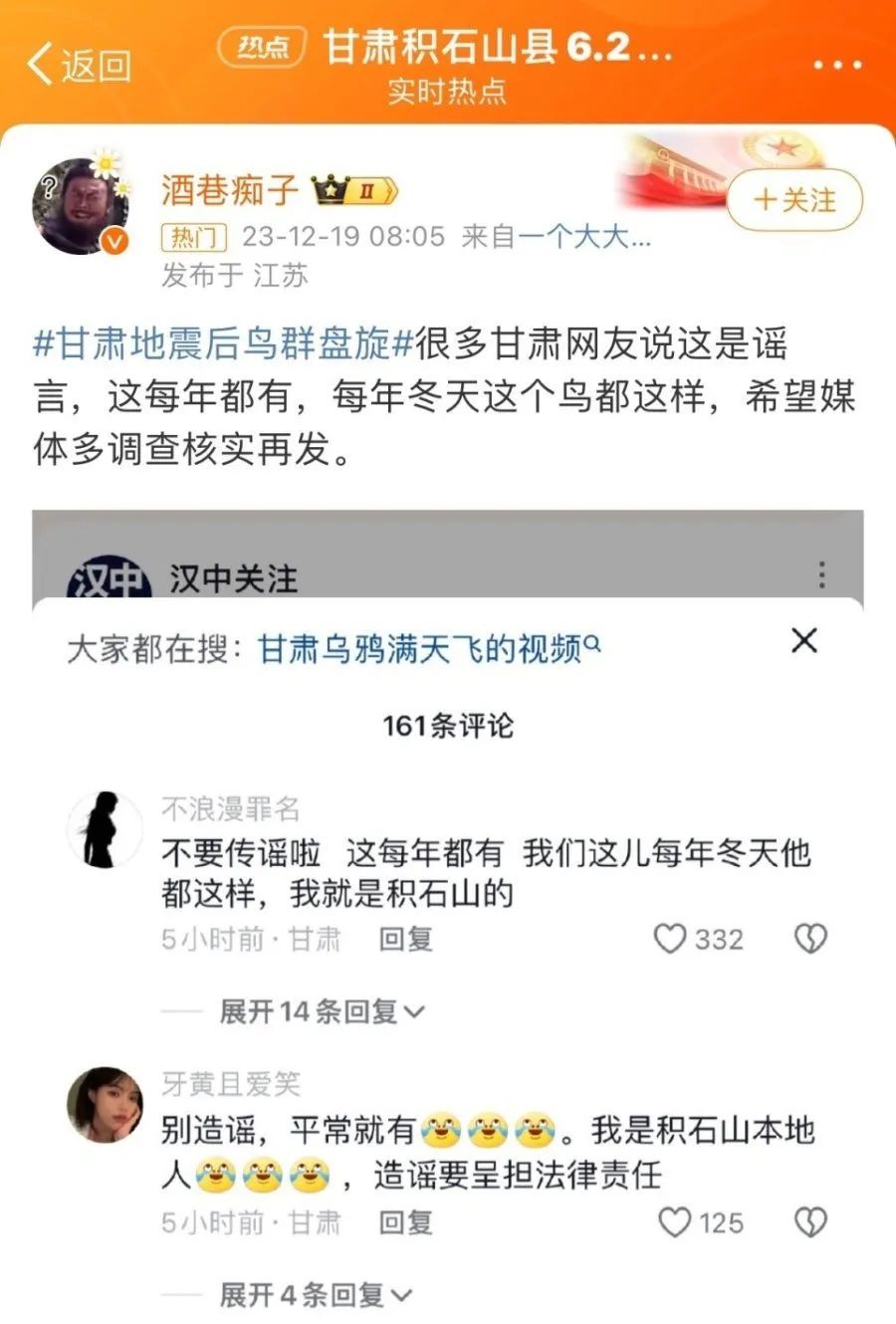Image resolution: width=896 pixels, height=1324 pixels.
Task: View 牙黄且爱笑's profile picture
Action: coord(105,1105)
